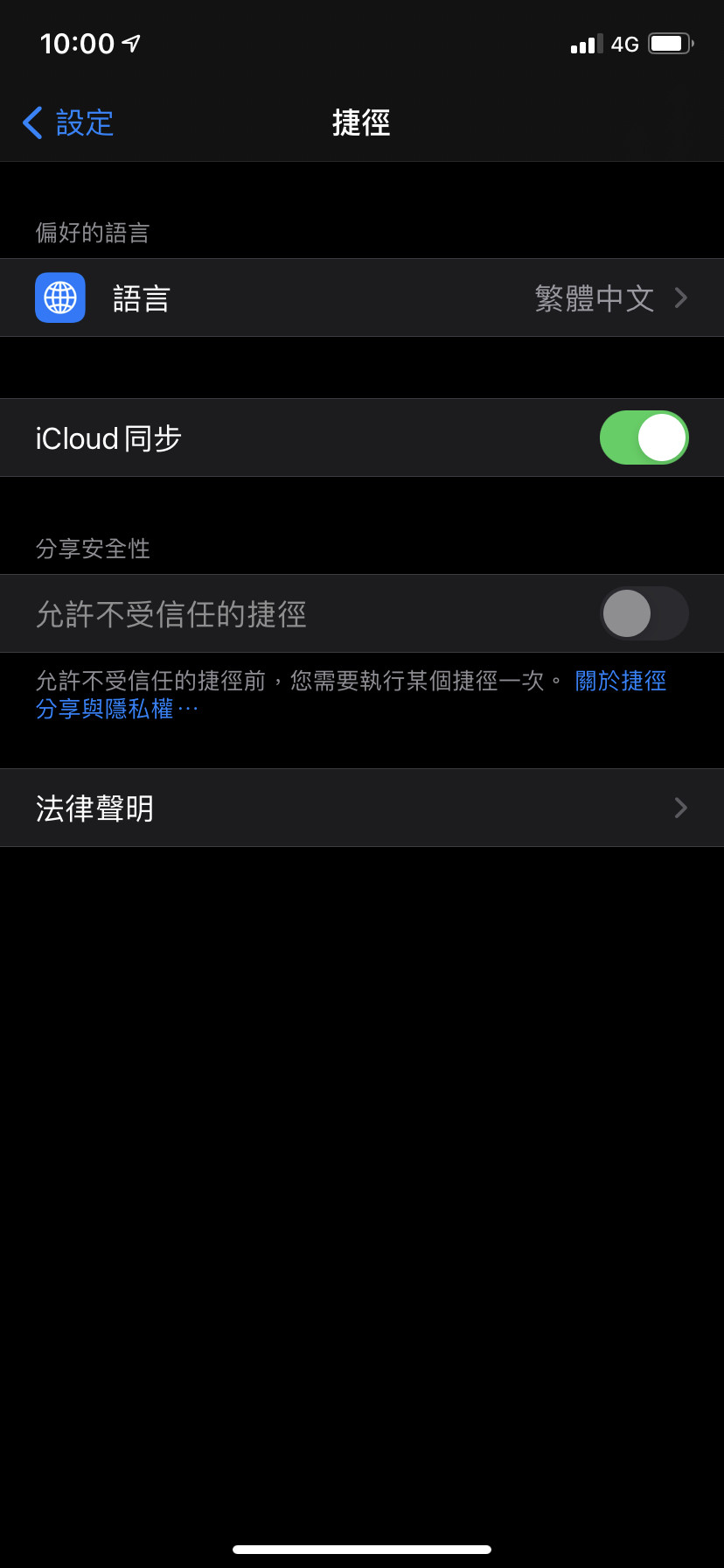Open 關於捷徑分享與隱私權 link
Screen dimensions: 724x1568
pyautogui.click(x=620, y=681)
